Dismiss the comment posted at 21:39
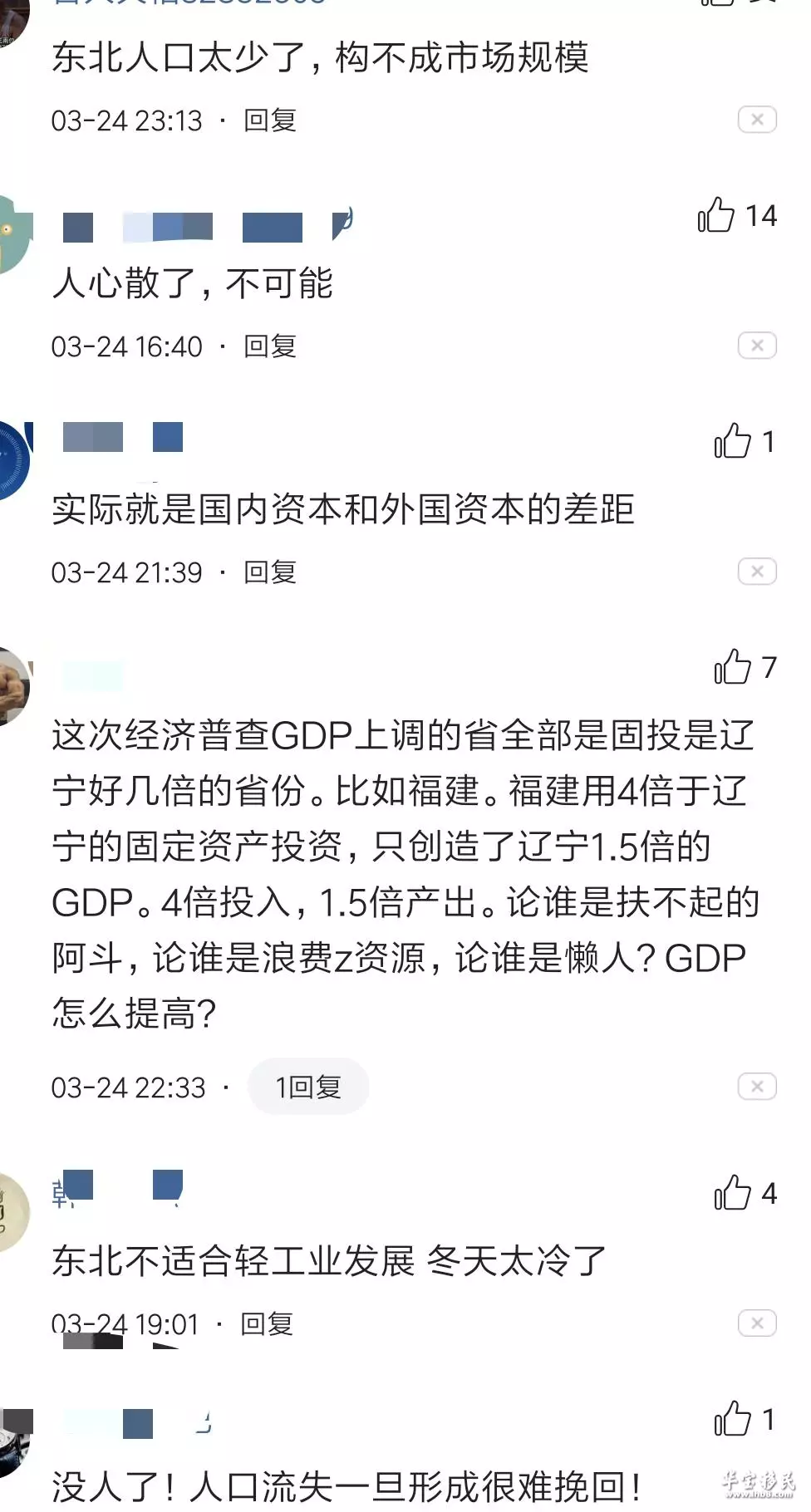Screen dimensions: 811x1512 tap(757, 572)
